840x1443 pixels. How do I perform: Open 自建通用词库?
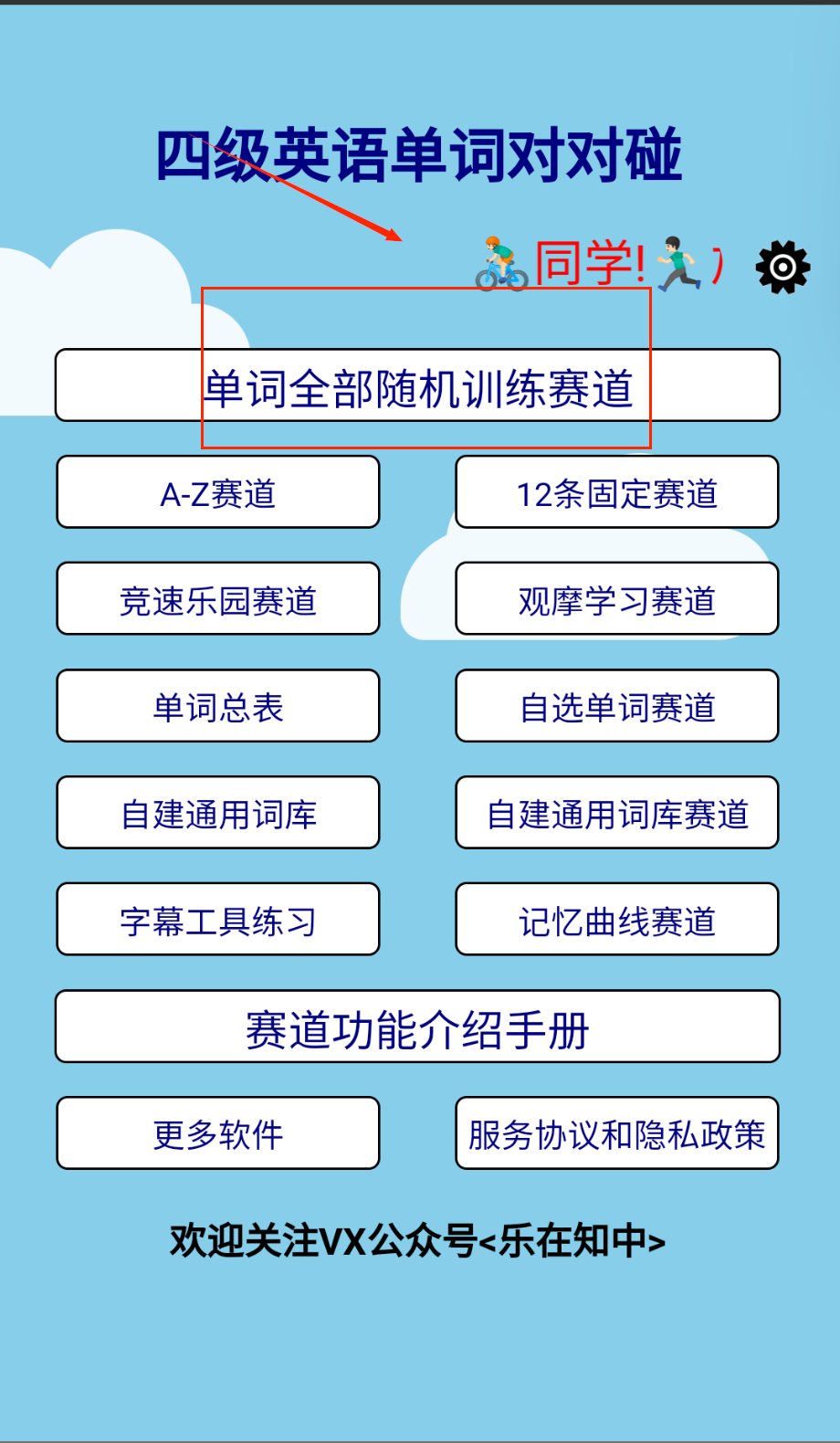217,814
